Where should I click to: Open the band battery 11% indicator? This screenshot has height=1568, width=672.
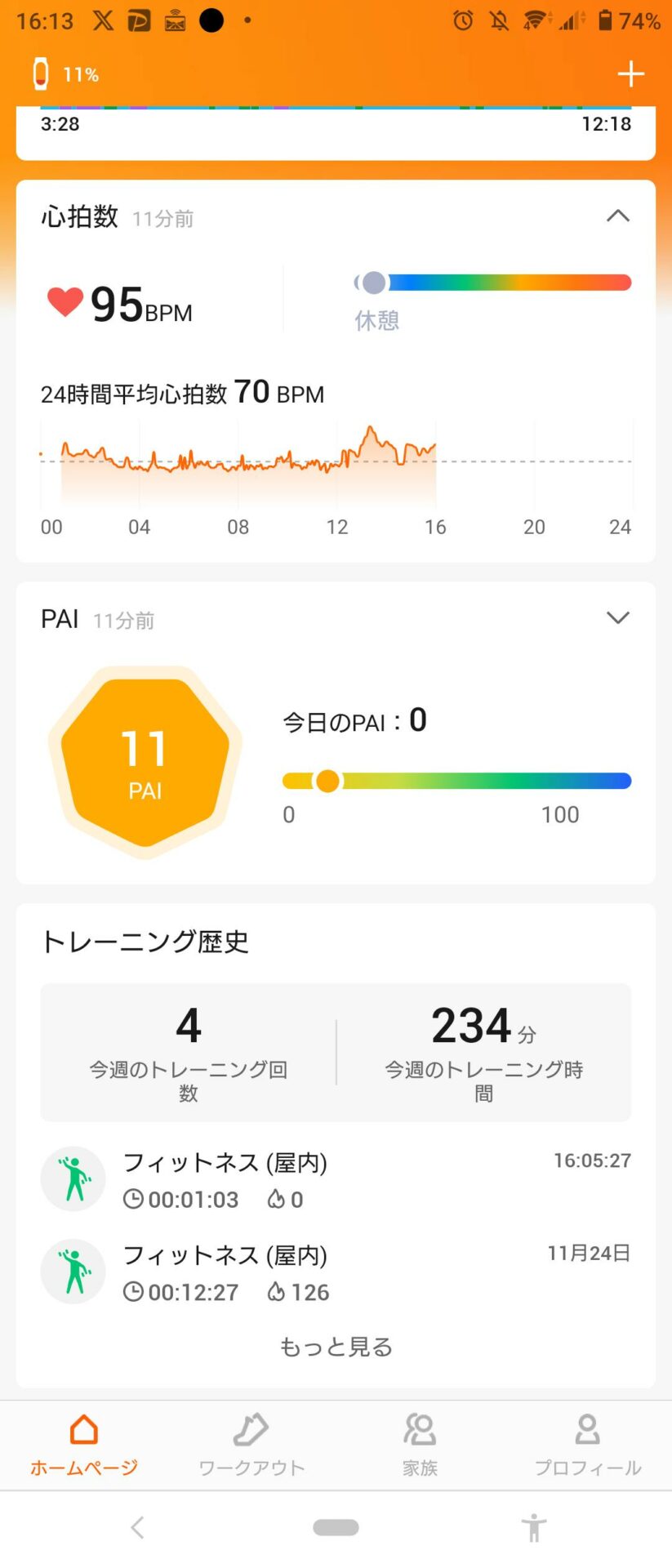[x=65, y=74]
